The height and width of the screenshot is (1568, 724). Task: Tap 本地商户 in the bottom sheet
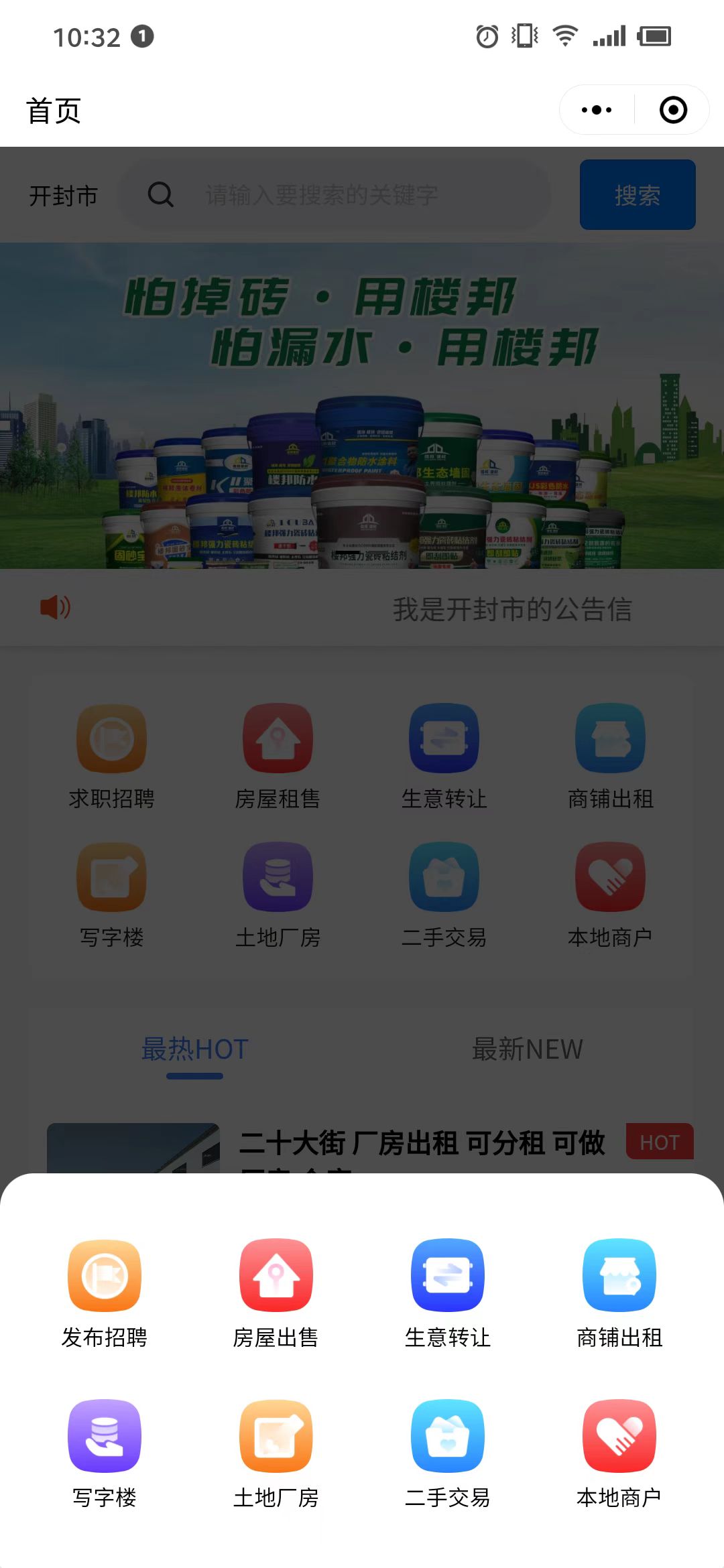[619, 1453]
